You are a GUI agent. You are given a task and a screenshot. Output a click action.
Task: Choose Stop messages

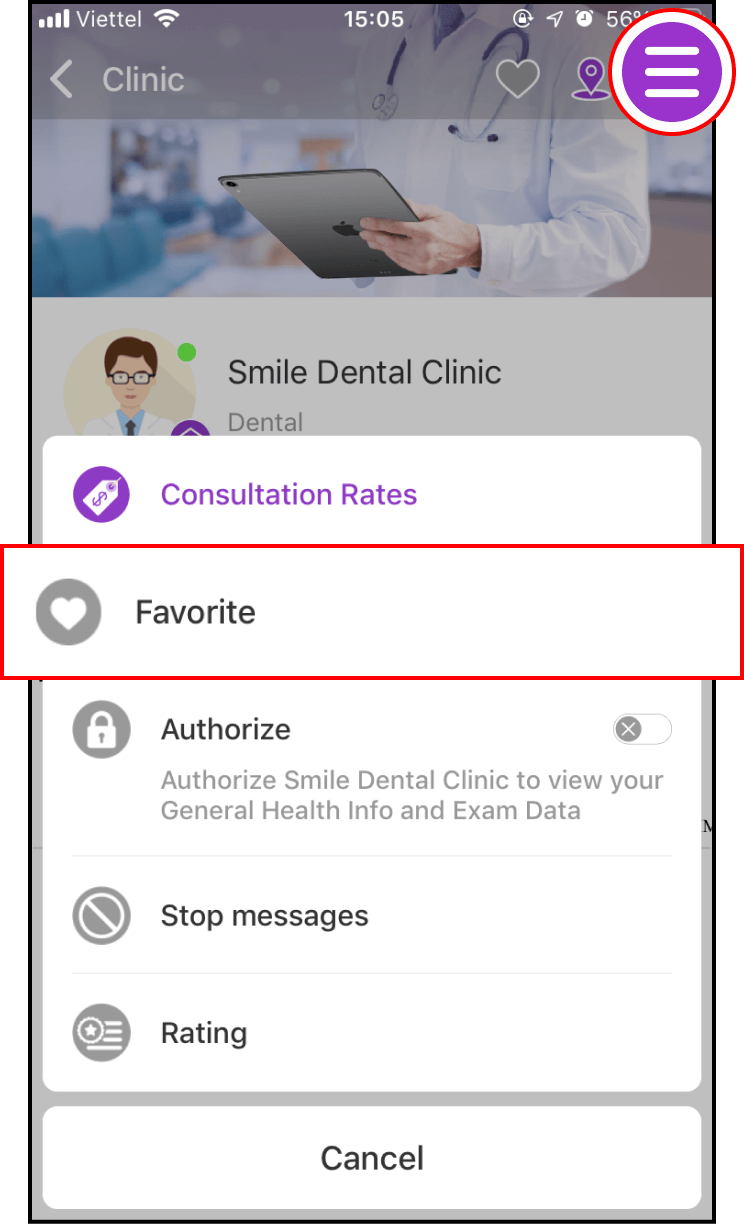click(x=372, y=915)
